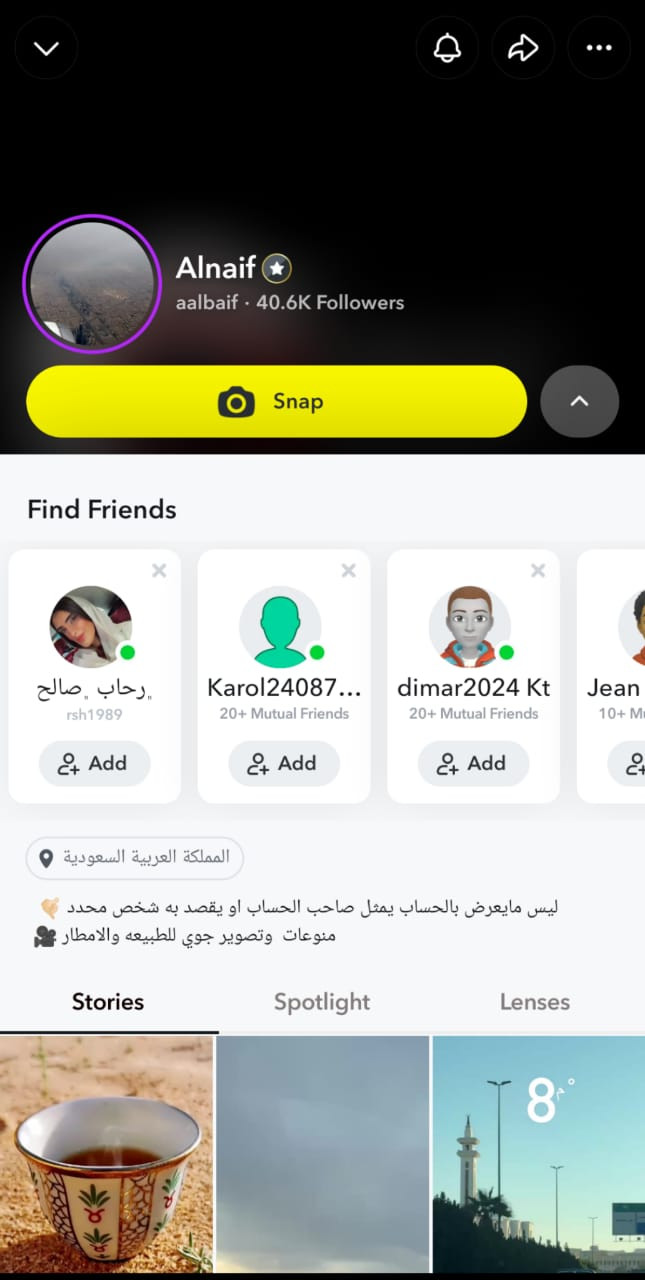
Task: Open the three-dot overflow menu
Action: [599, 48]
